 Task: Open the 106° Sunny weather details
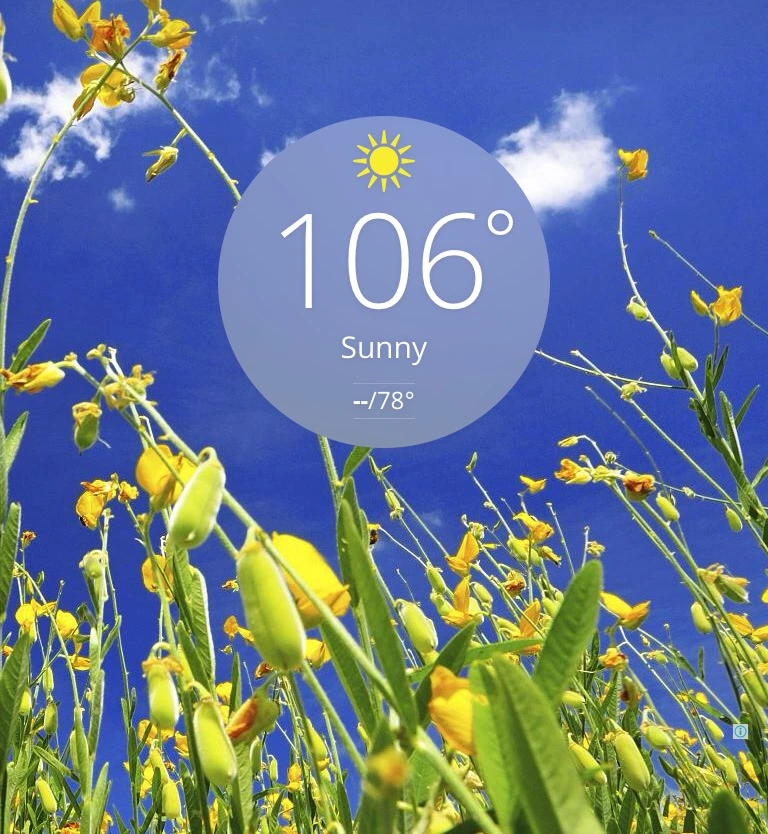coord(384,281)
